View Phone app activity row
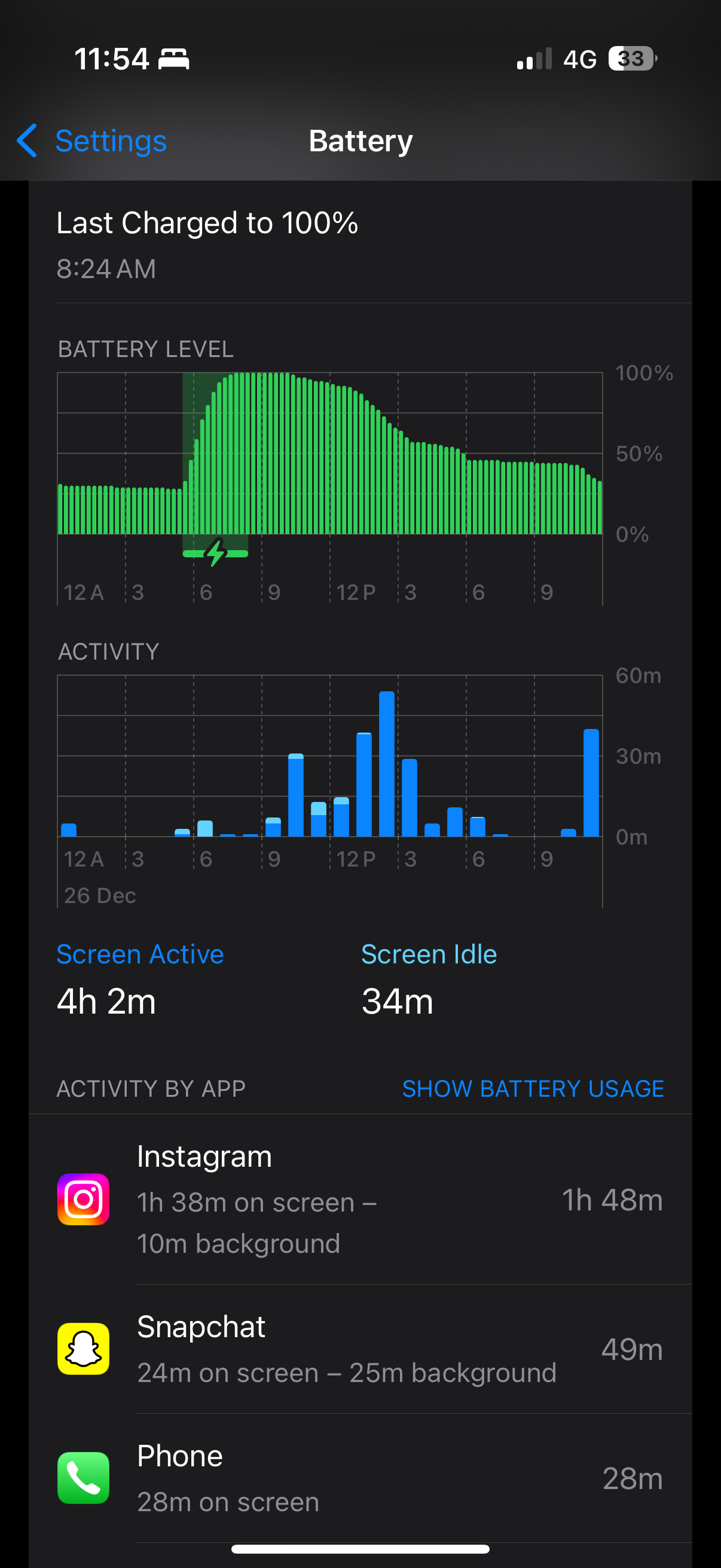The image size is (721, 1568). pyautogui.click(x=360, y=1478)
